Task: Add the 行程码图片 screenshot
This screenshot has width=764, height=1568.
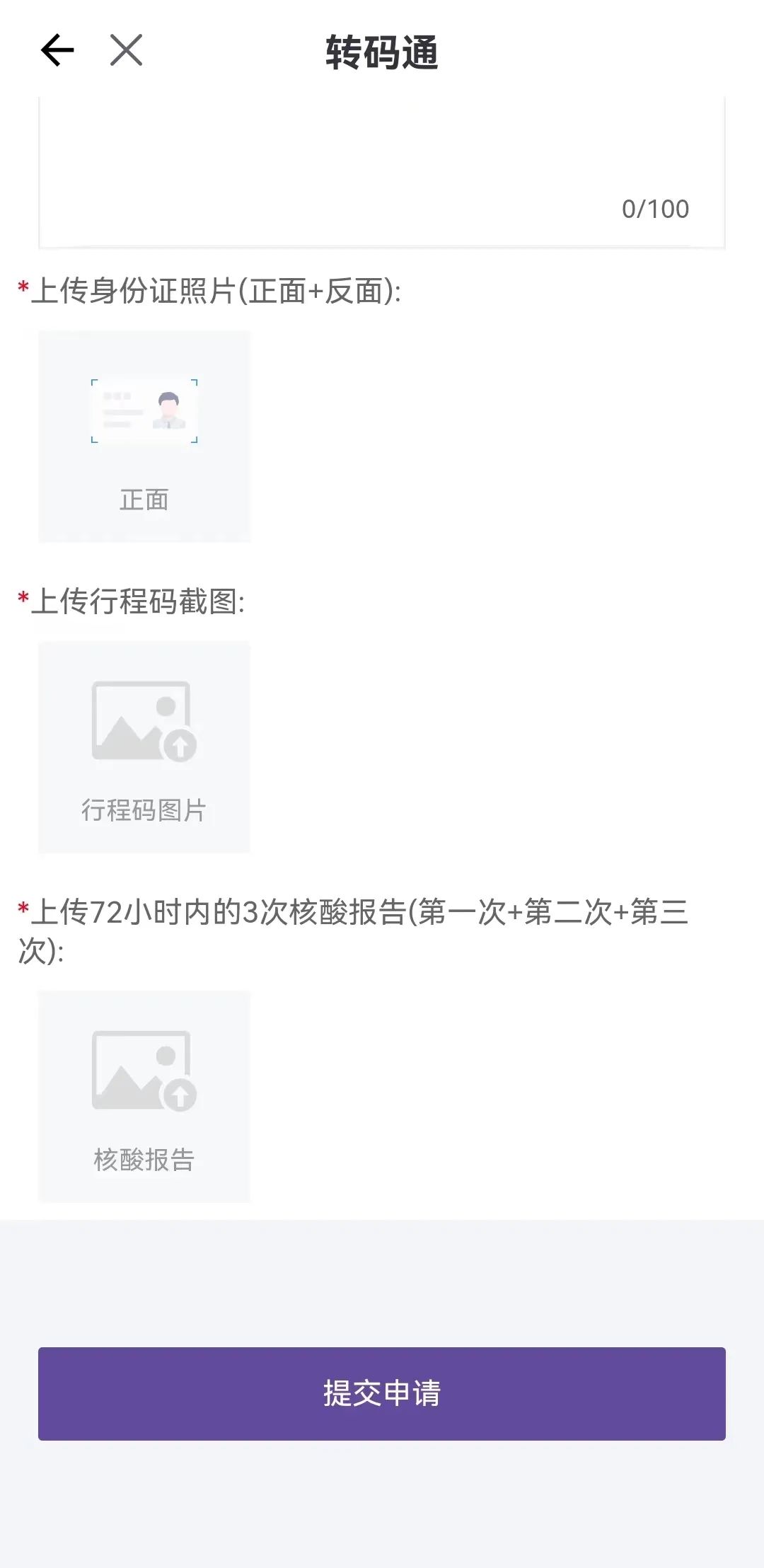Action: tap(144, 747)
